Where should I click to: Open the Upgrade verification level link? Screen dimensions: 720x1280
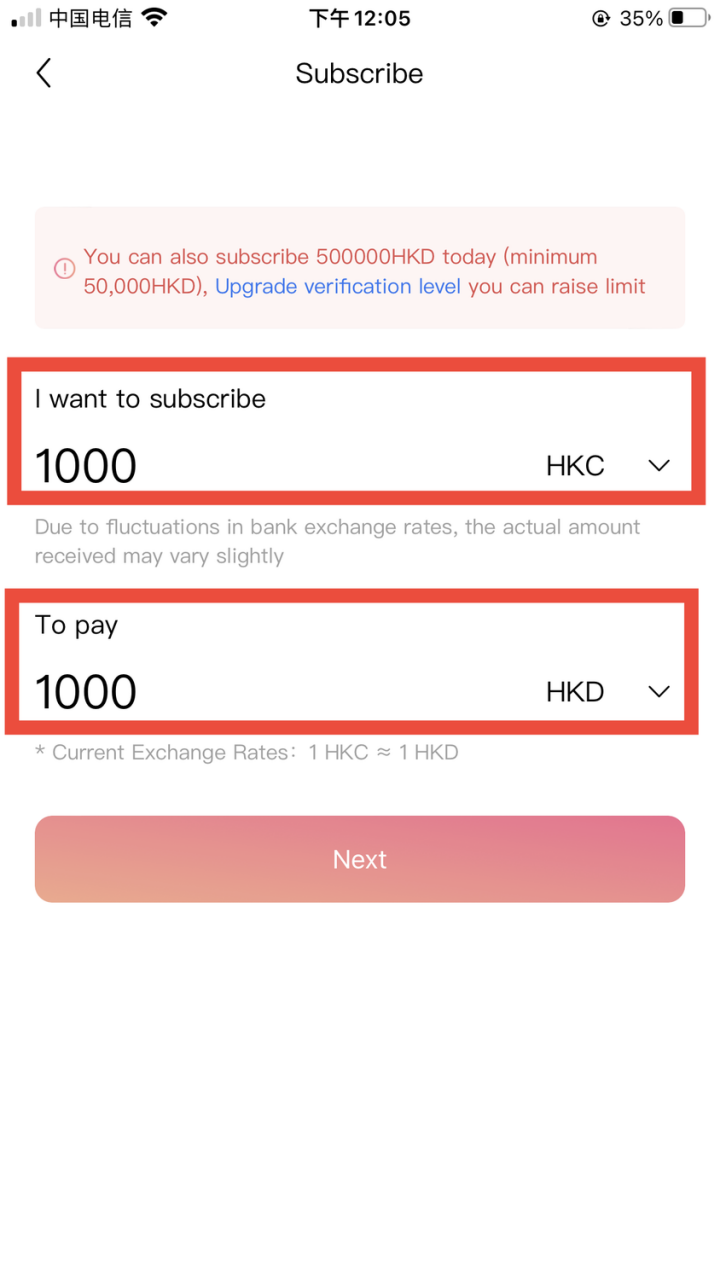[x=338, y=287]
